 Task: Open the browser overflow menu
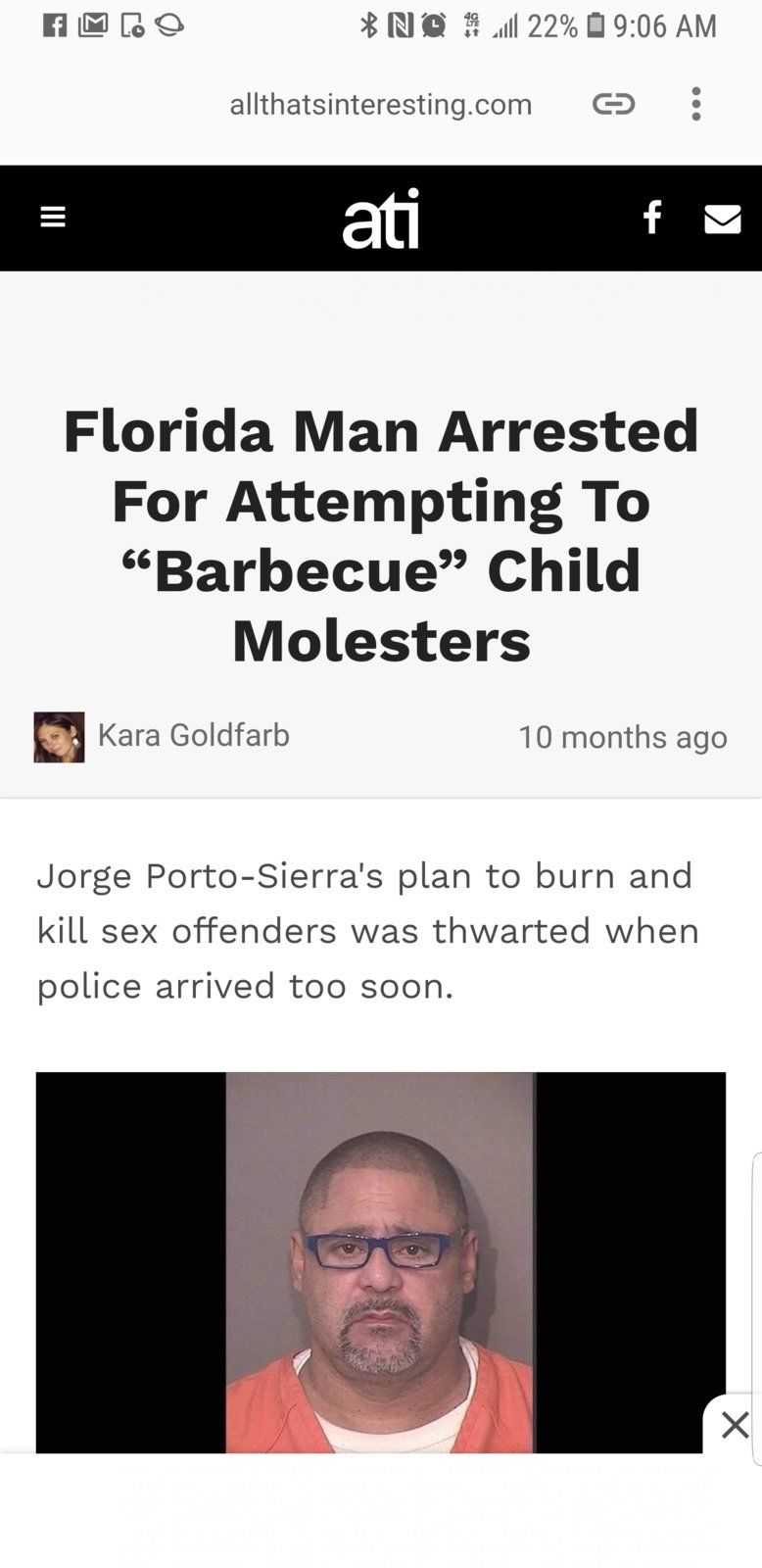[x=696, y=104]
